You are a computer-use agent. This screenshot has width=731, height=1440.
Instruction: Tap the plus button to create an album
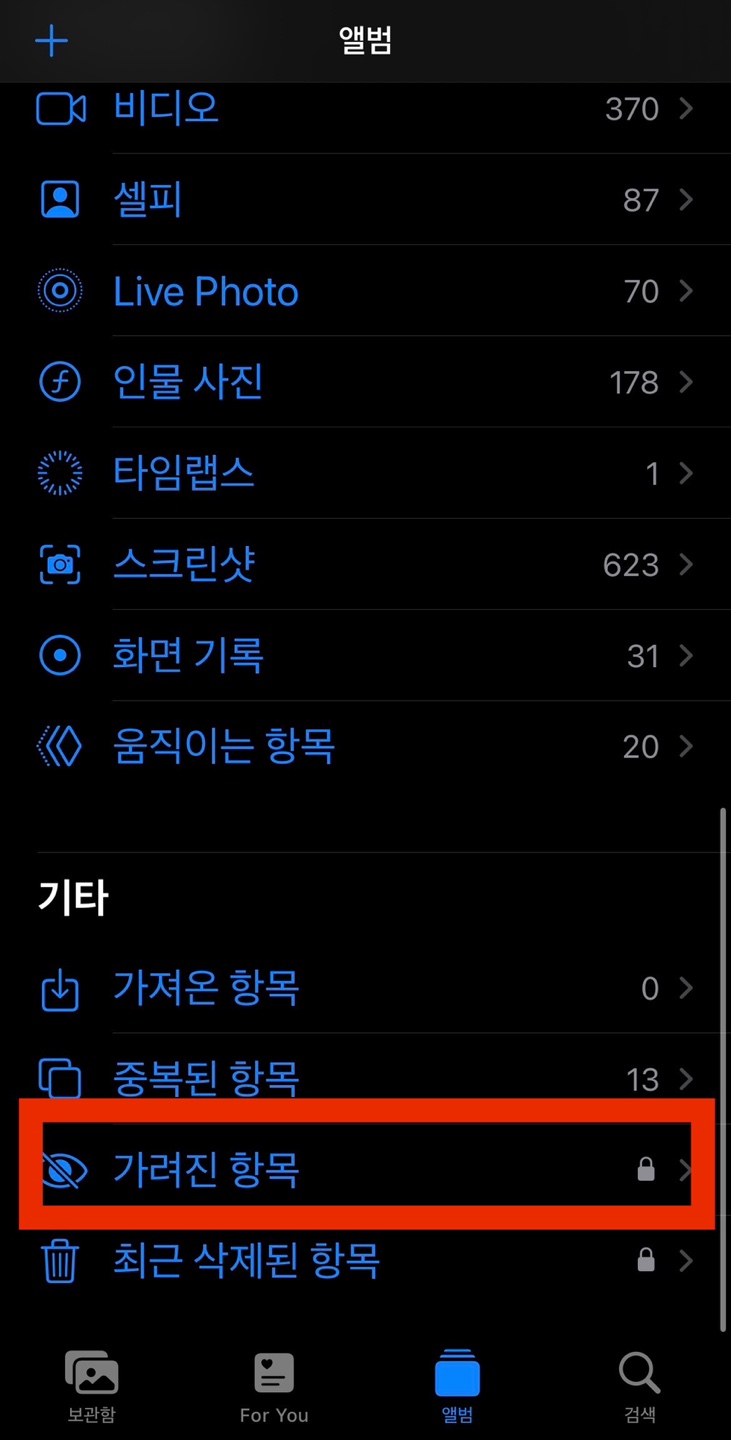click(51, 41)
